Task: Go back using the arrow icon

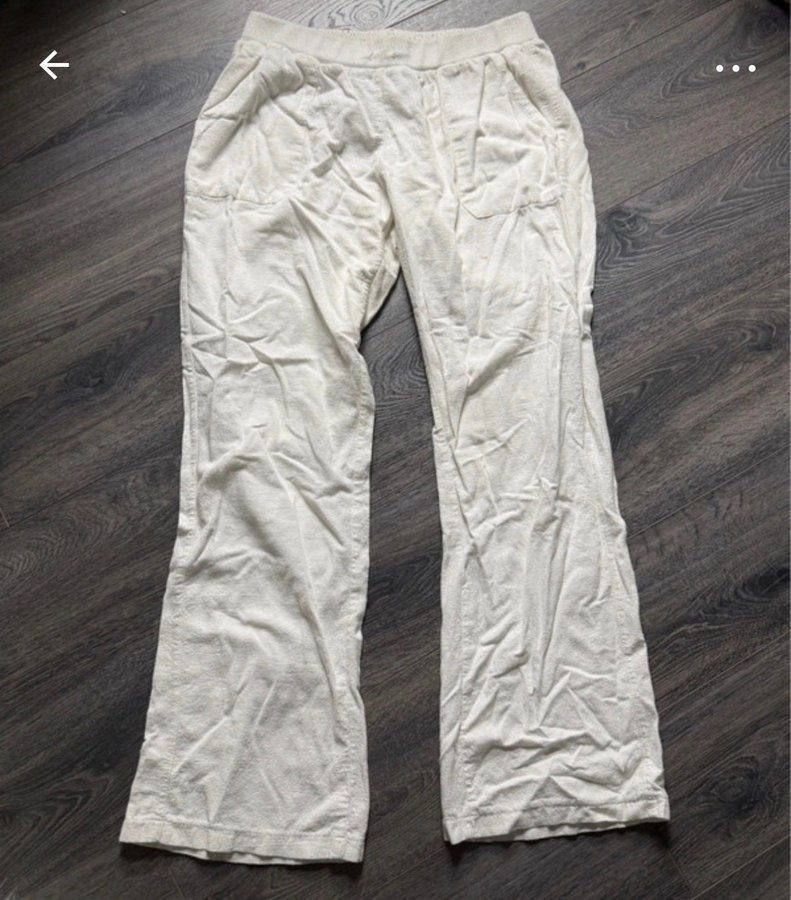Action: (54, 66)
